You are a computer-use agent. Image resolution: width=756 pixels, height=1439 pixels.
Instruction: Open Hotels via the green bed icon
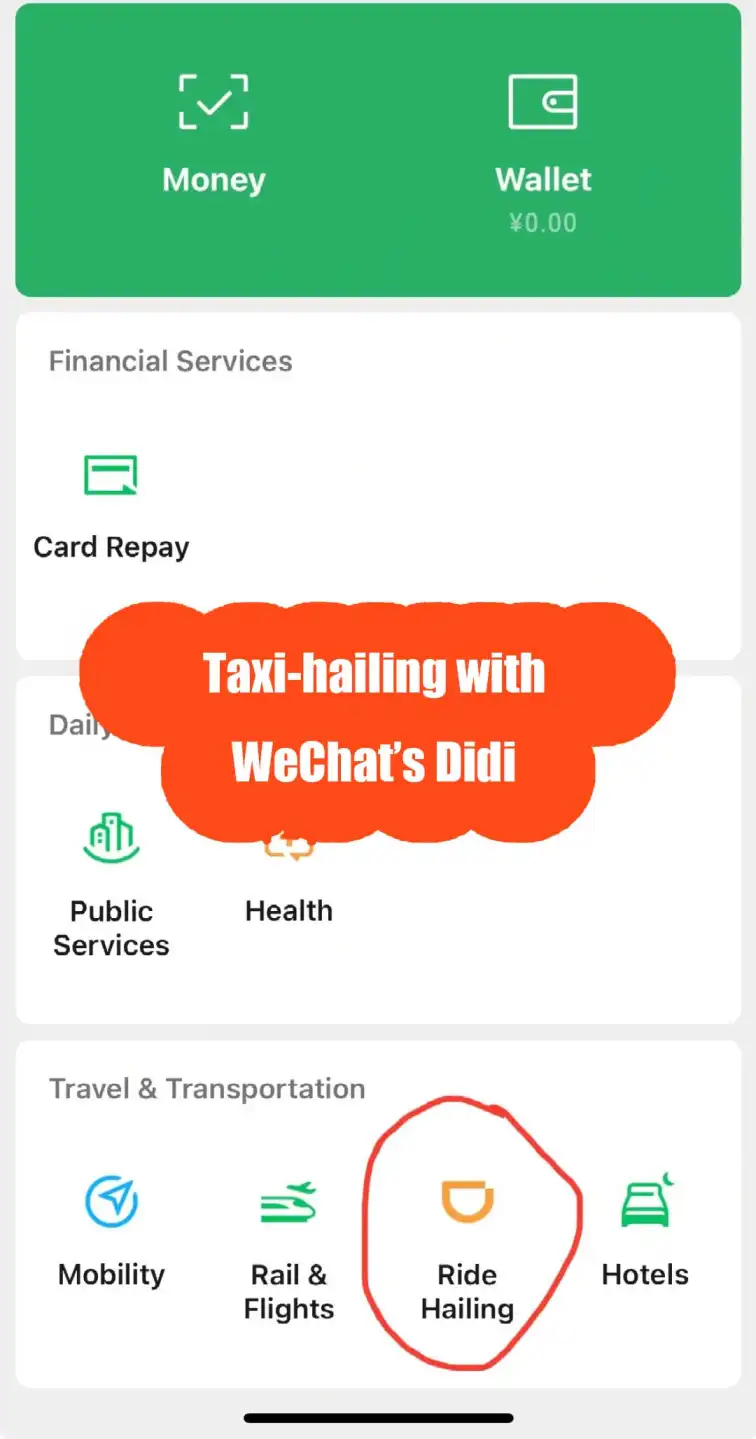tap(644, 1201)
